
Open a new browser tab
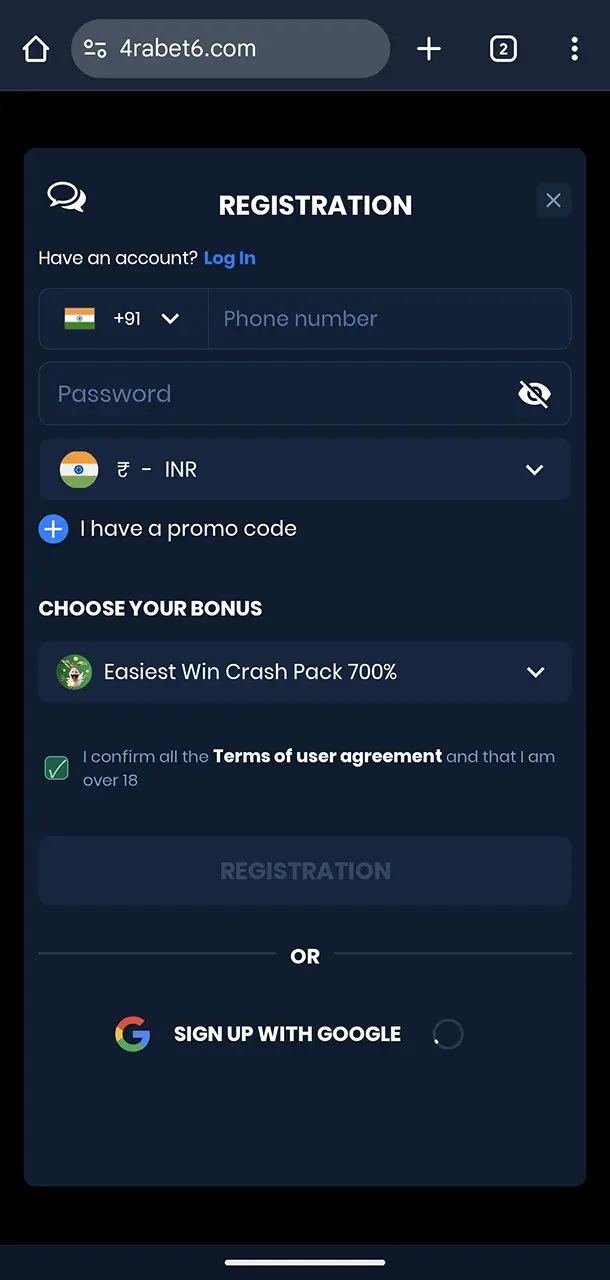coord(429,49)
